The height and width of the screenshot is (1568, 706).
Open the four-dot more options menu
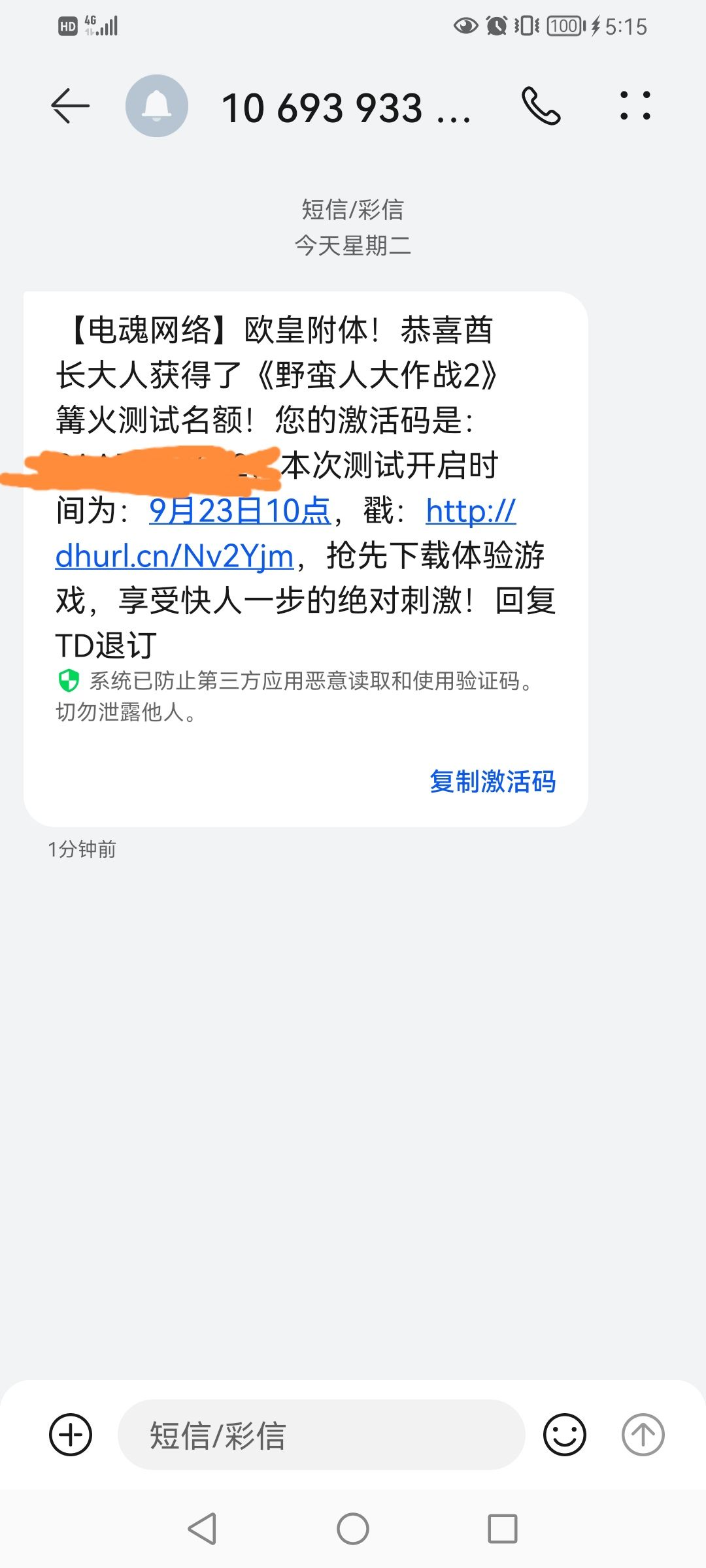635,106
